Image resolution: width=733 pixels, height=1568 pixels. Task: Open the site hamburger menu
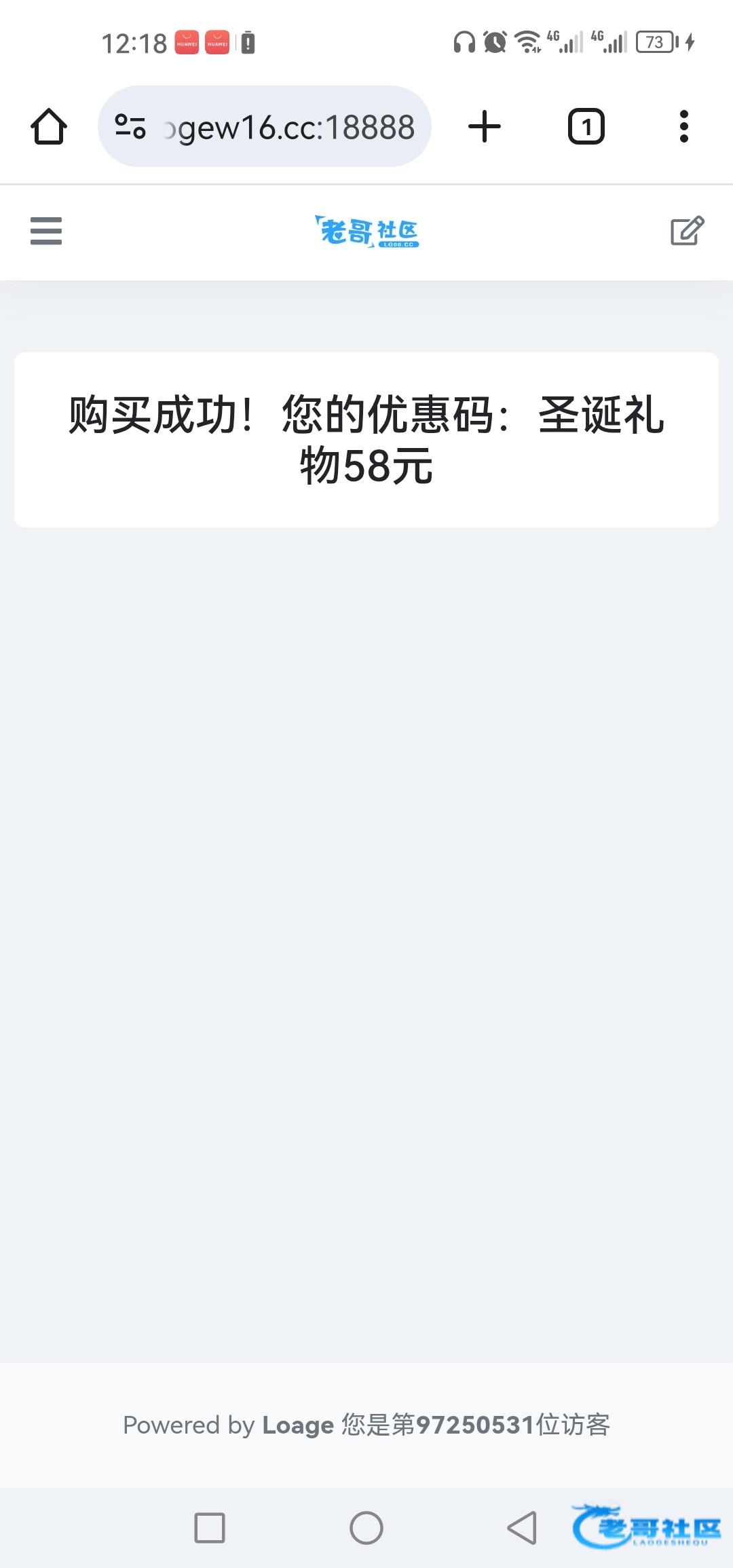[x=46, y=231]
